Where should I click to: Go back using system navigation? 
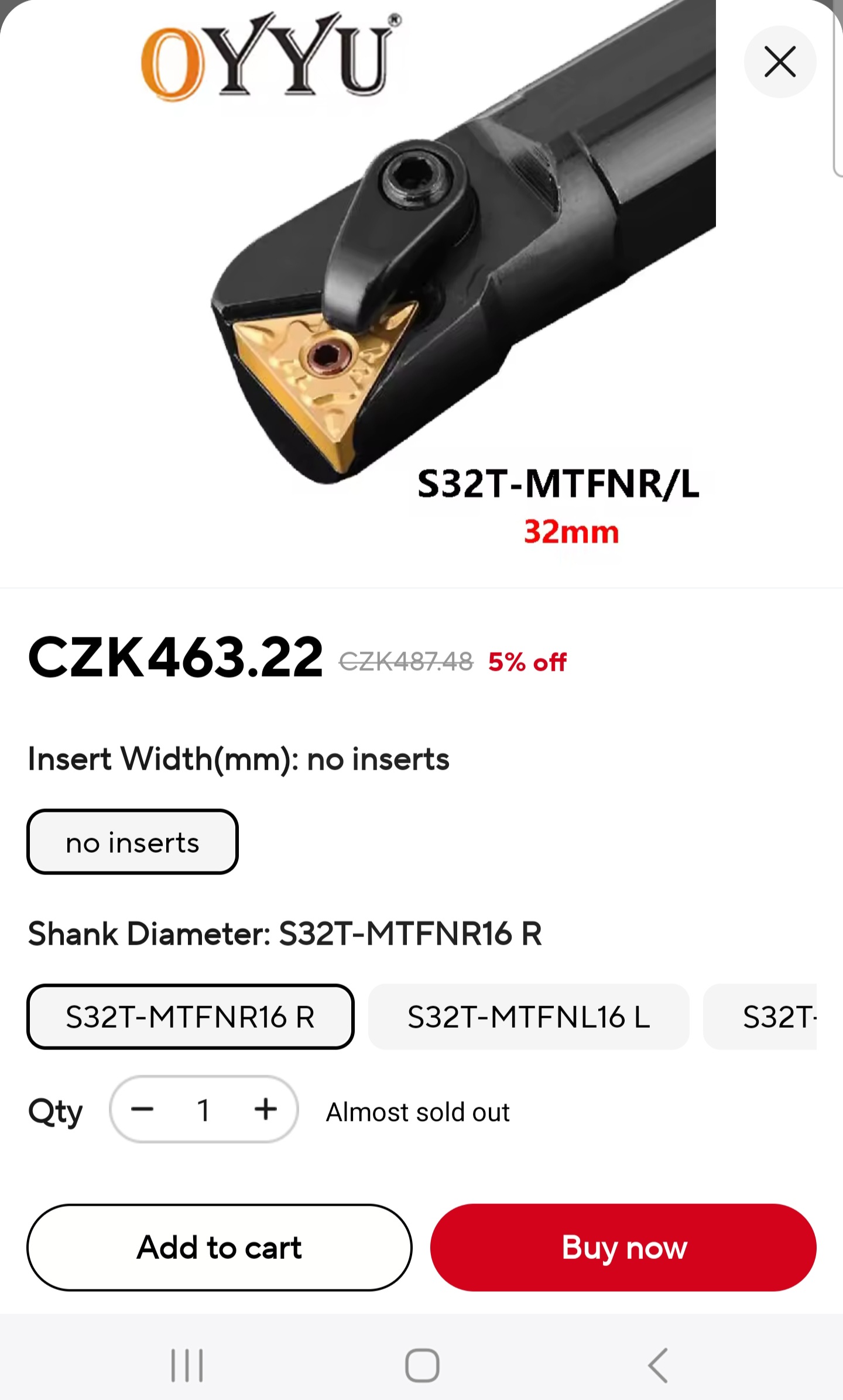658,1365
